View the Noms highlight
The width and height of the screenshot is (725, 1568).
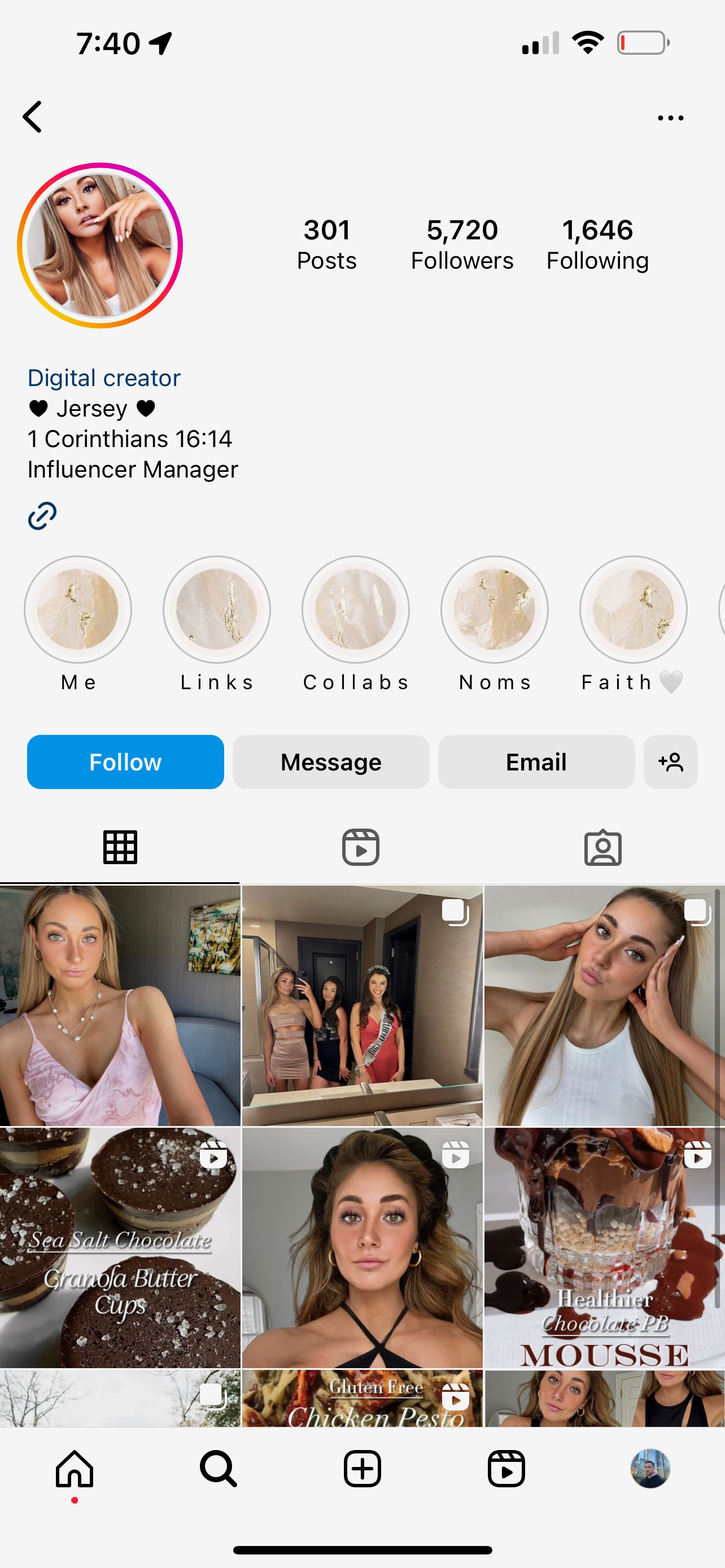coord(494,609)
